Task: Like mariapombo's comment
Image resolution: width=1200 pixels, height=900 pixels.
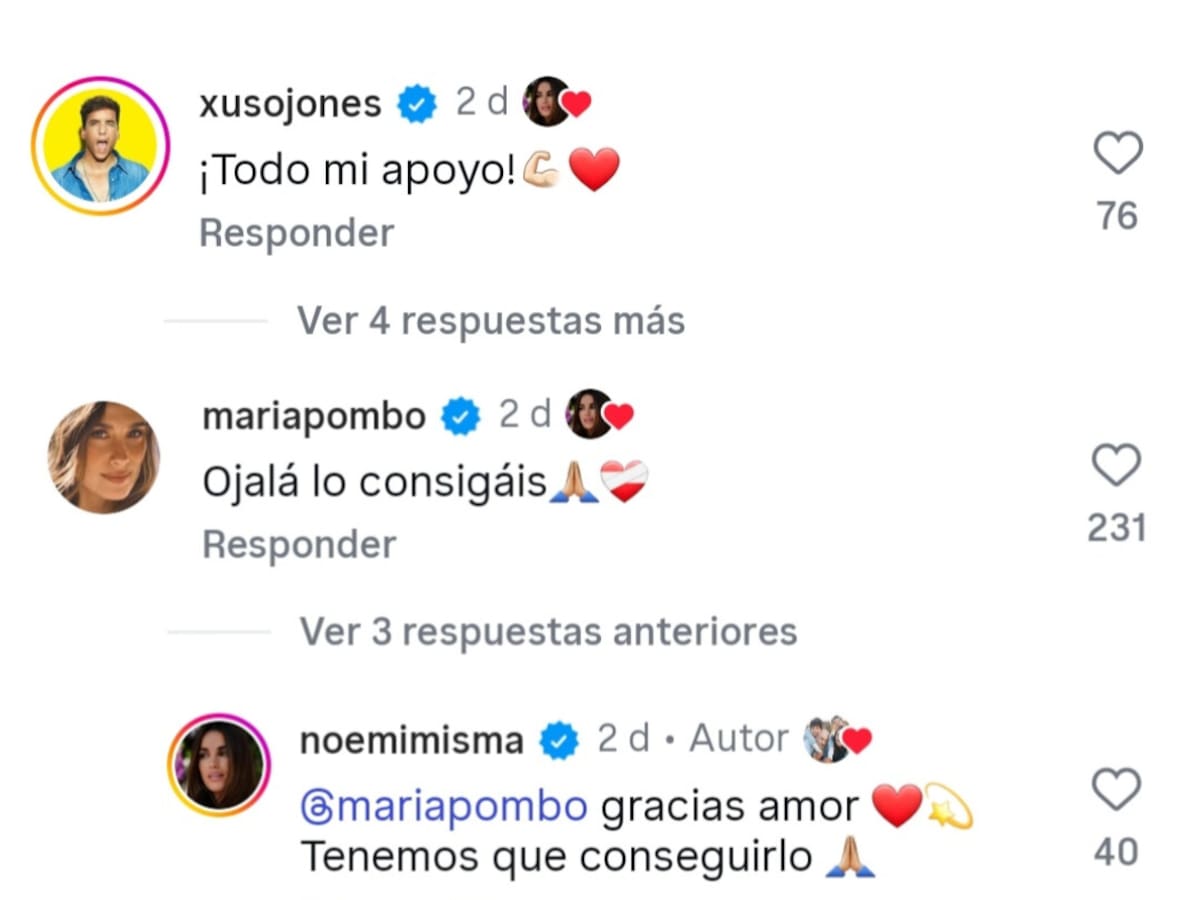Action: [1117, 467]
